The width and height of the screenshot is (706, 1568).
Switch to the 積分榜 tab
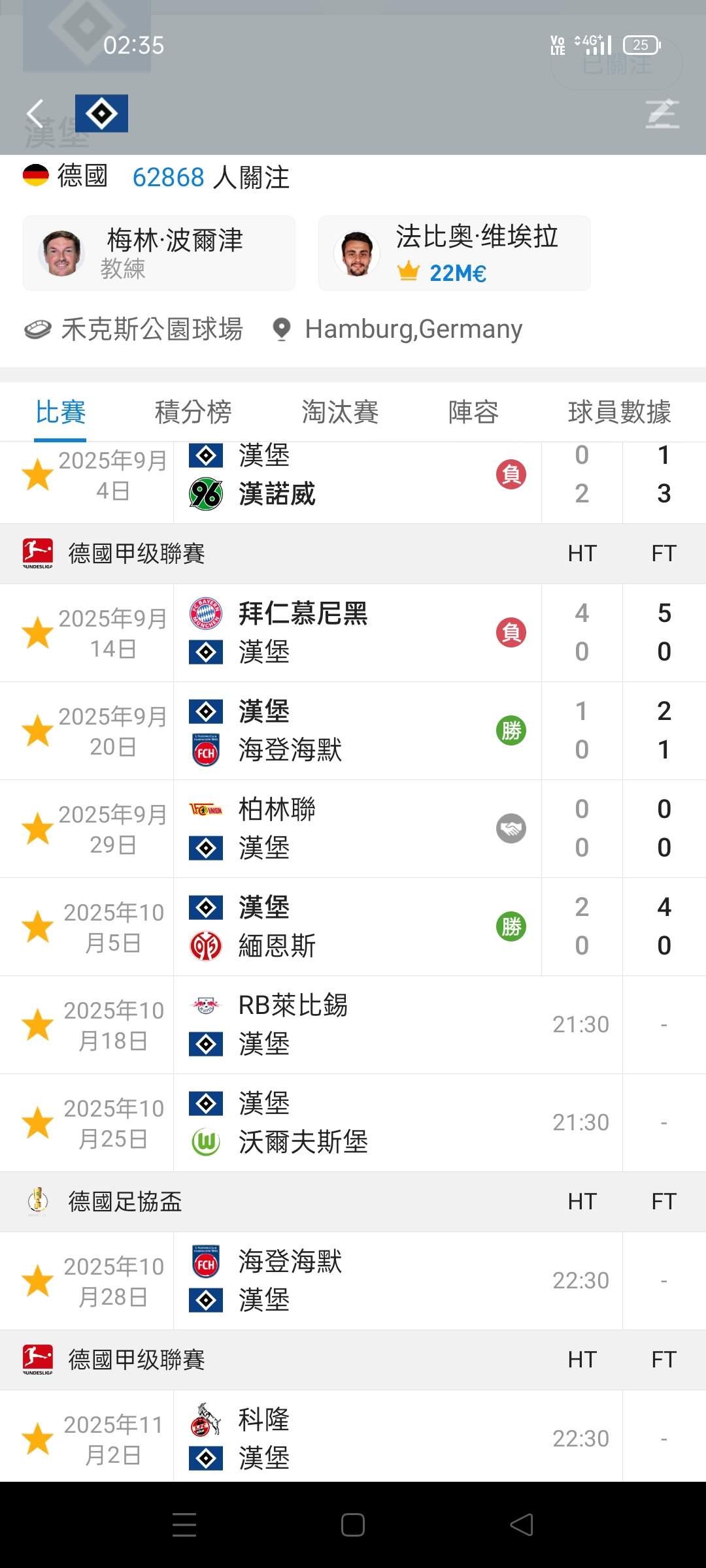pos(193,412)
